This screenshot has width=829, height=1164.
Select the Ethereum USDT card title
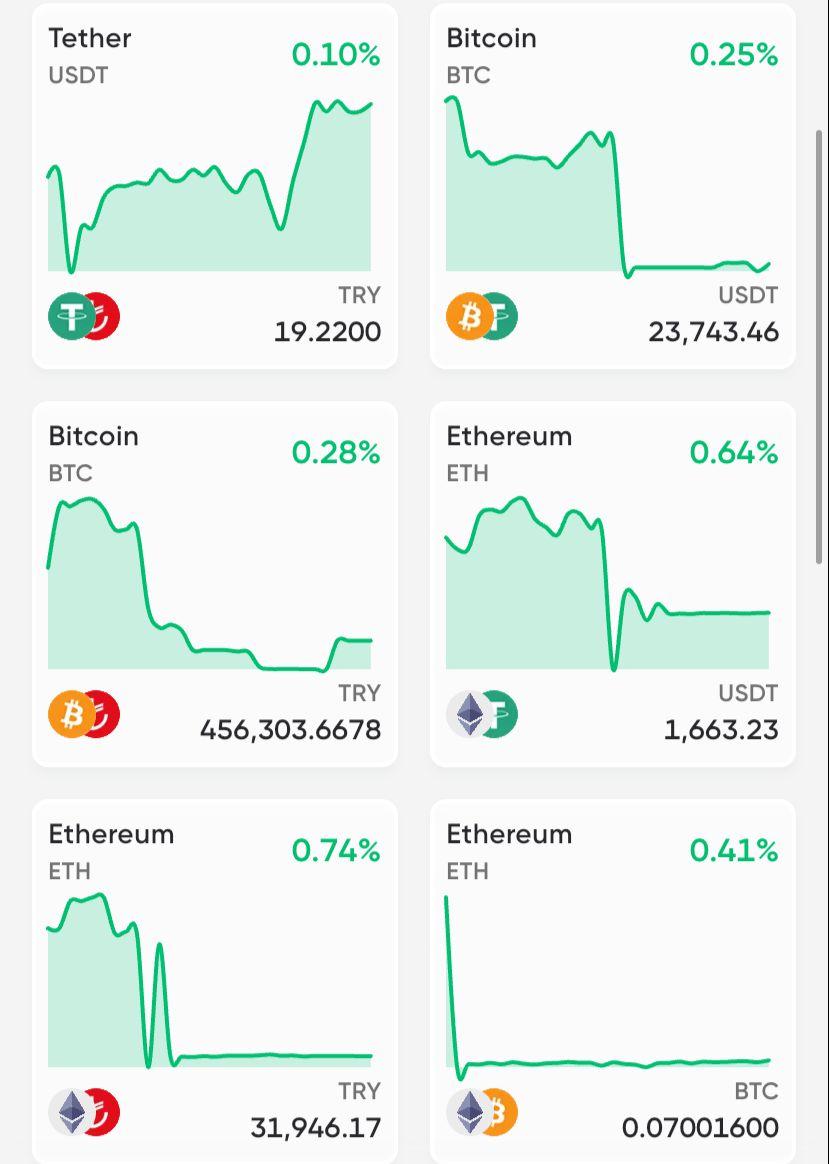click(x=509, y=436)
